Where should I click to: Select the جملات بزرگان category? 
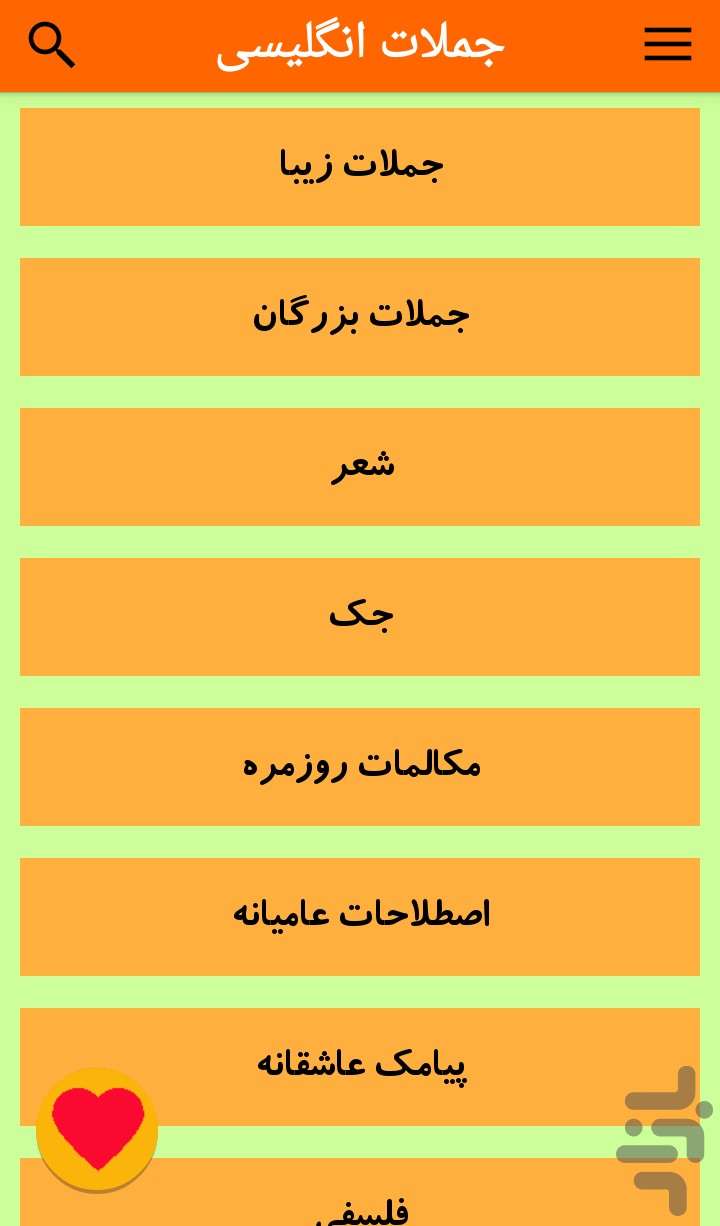tap(360, 317)
